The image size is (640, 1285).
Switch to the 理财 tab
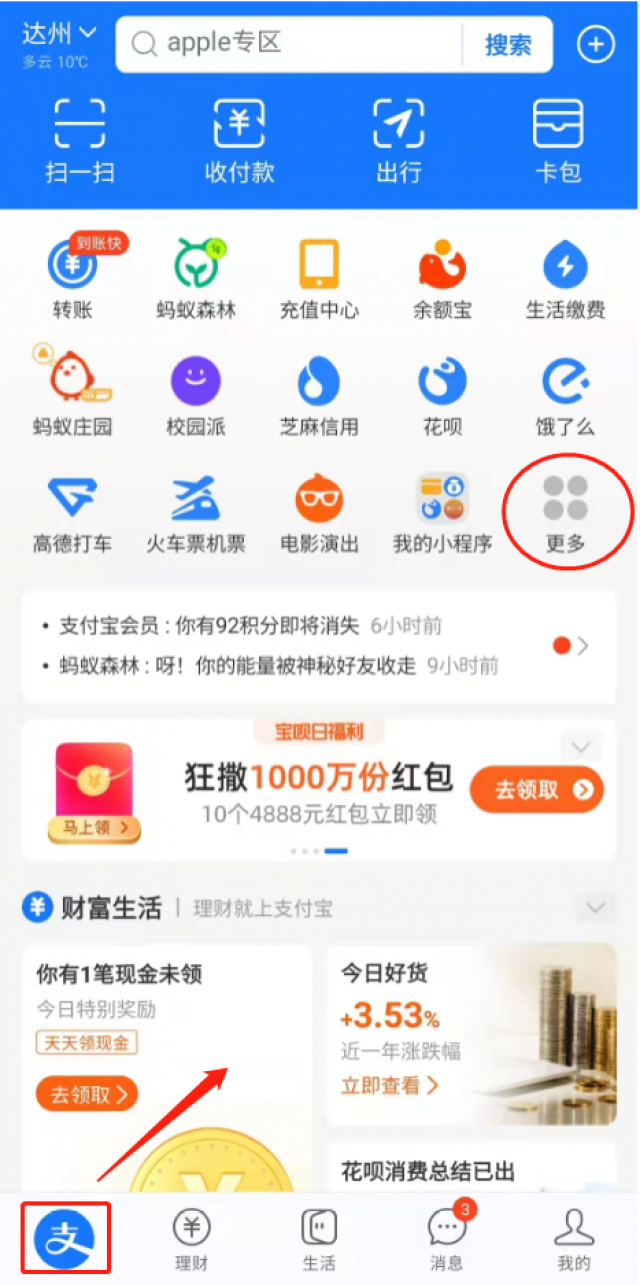pyautogui.click(x=191, y=1238)
